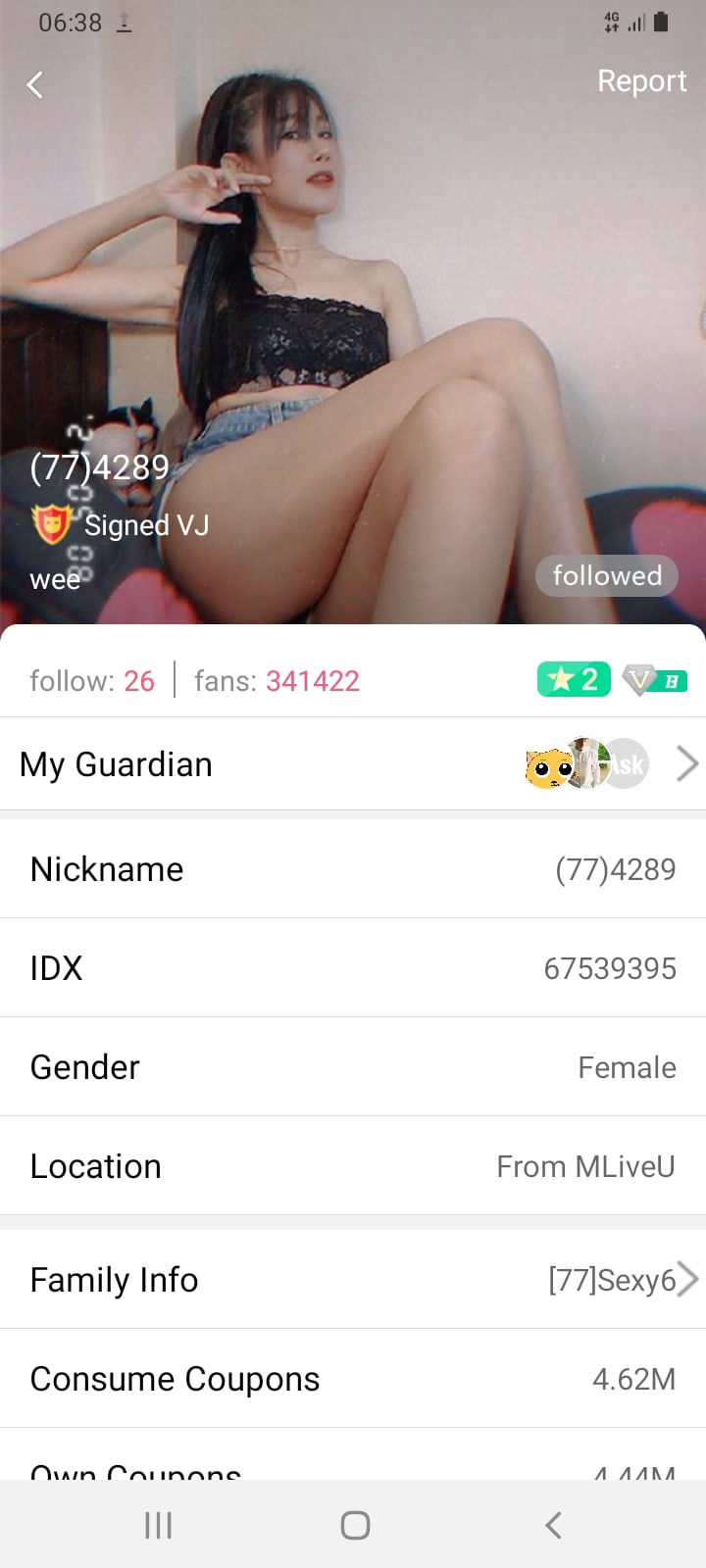Open the recent apps overview
The width and height of the screenshot is (706, 1568).
pyautogui.click(x=158, y=1525)
